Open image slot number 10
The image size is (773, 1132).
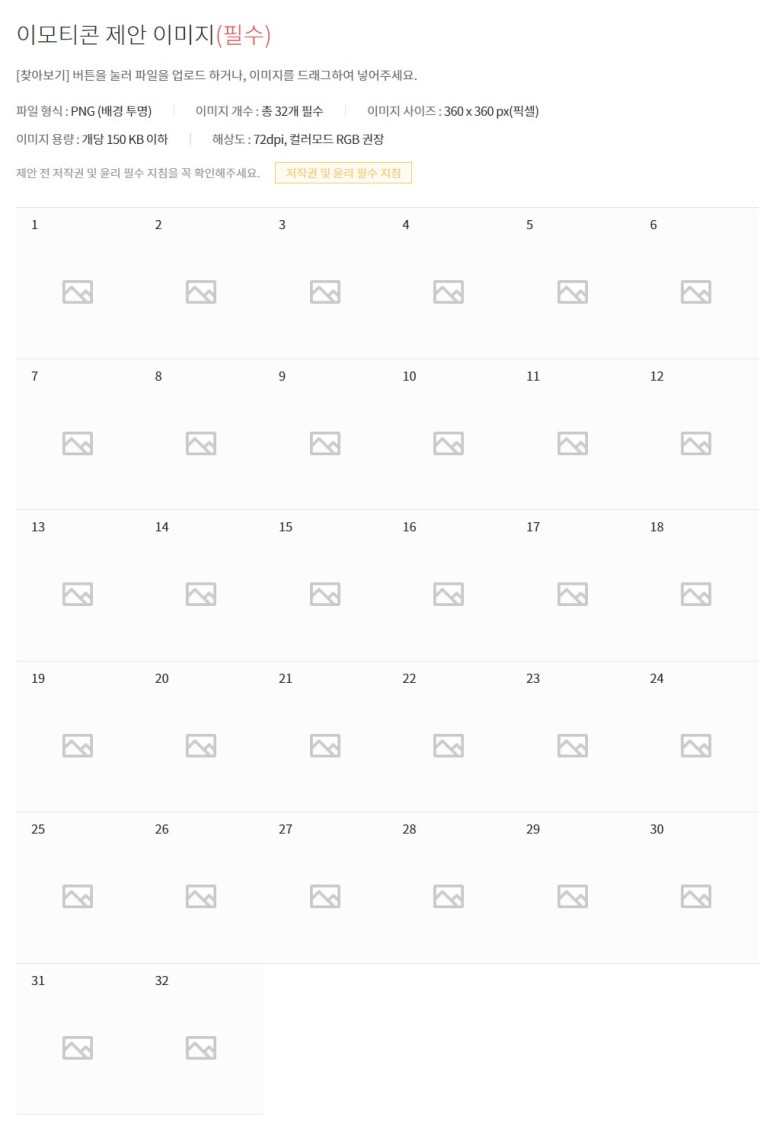point(449,435)
